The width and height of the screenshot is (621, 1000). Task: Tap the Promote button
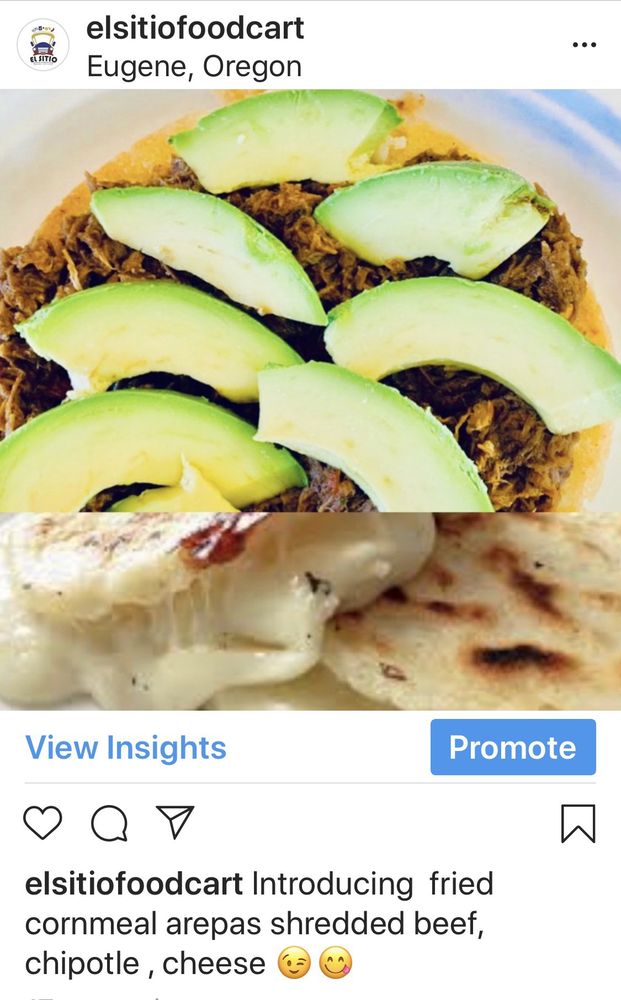(512, 747)
